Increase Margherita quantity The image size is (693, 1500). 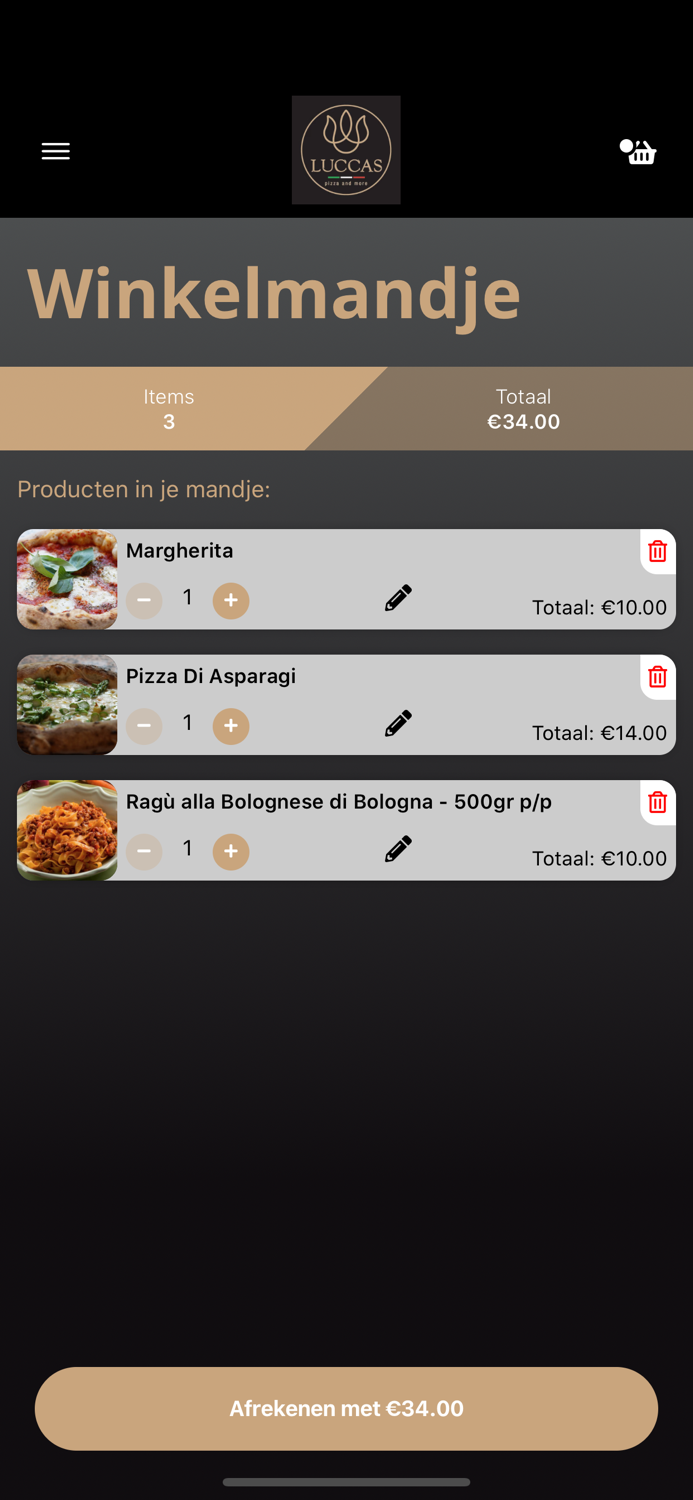pos(231,600)
